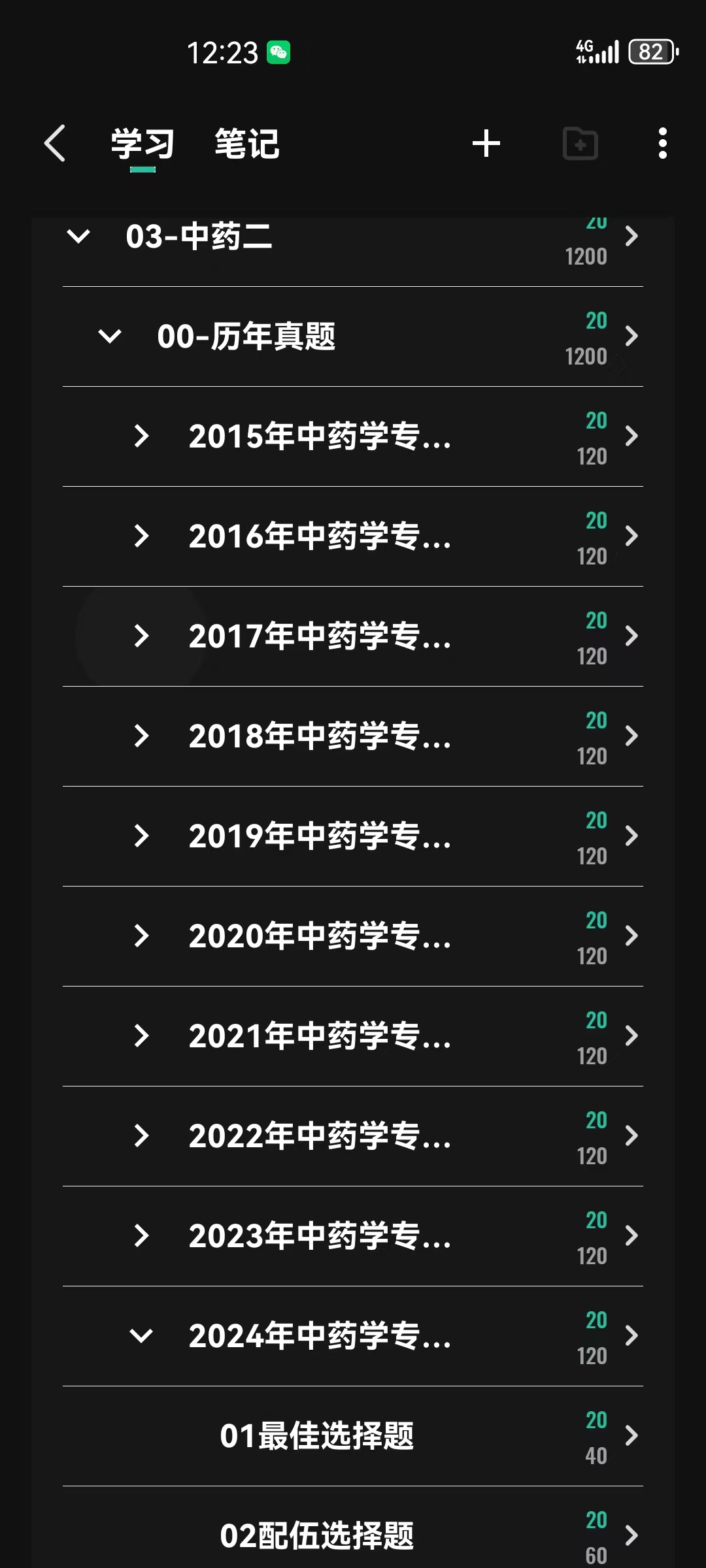The width and height of the screenshot is (706, 1568).
Task: Tap the plus icon to add
Action: (x=486, y=143)
